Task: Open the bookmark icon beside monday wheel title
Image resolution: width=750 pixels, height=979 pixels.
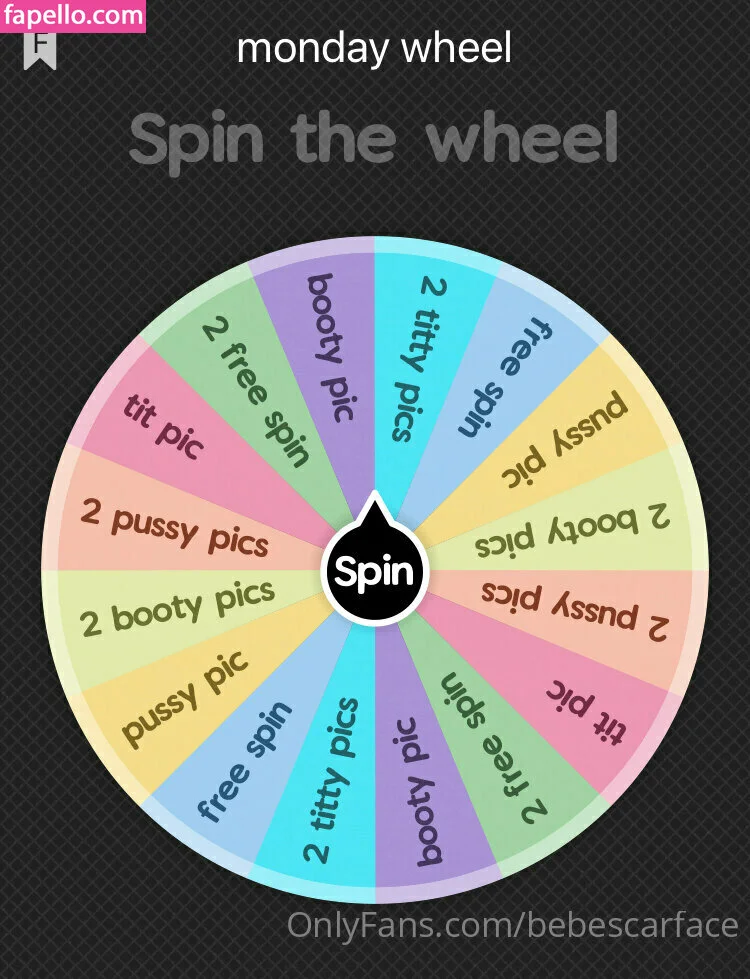Action: coord(40,50)
